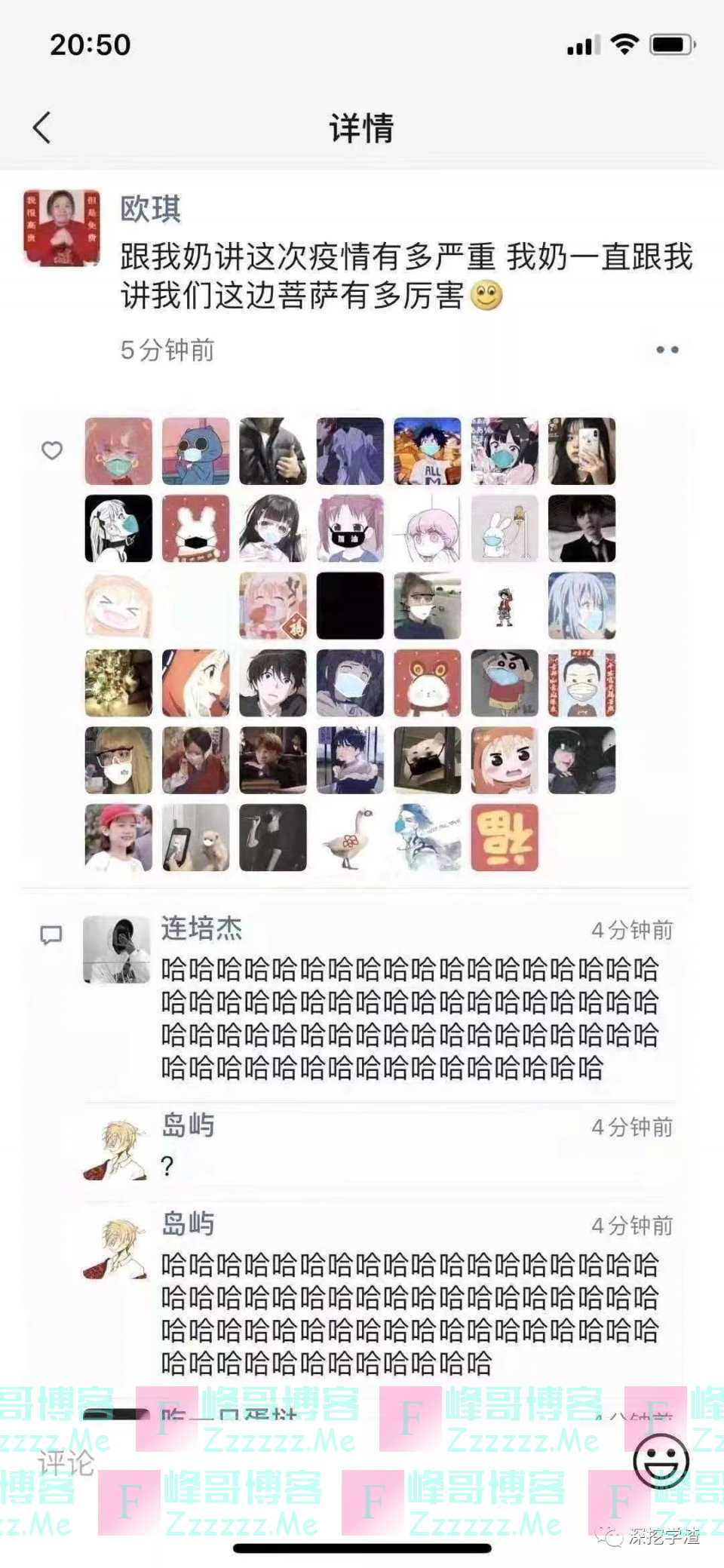This screenshot has width=724, height=1568.
Task: Tap 连培杰's comment avatar
Action: point(116,950)
